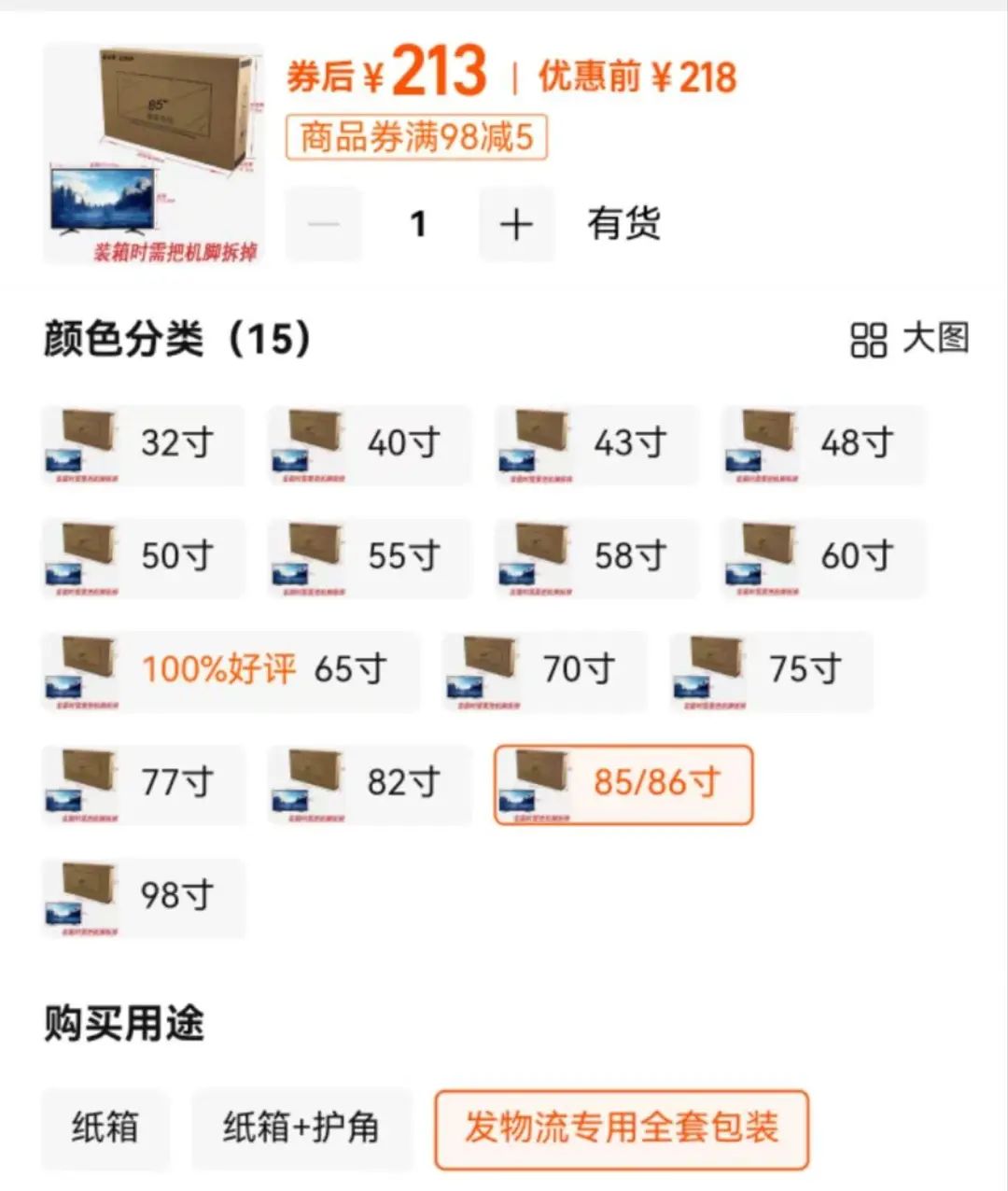
Task: Choose the 70寸 size
Action: (x=544, y=671)
